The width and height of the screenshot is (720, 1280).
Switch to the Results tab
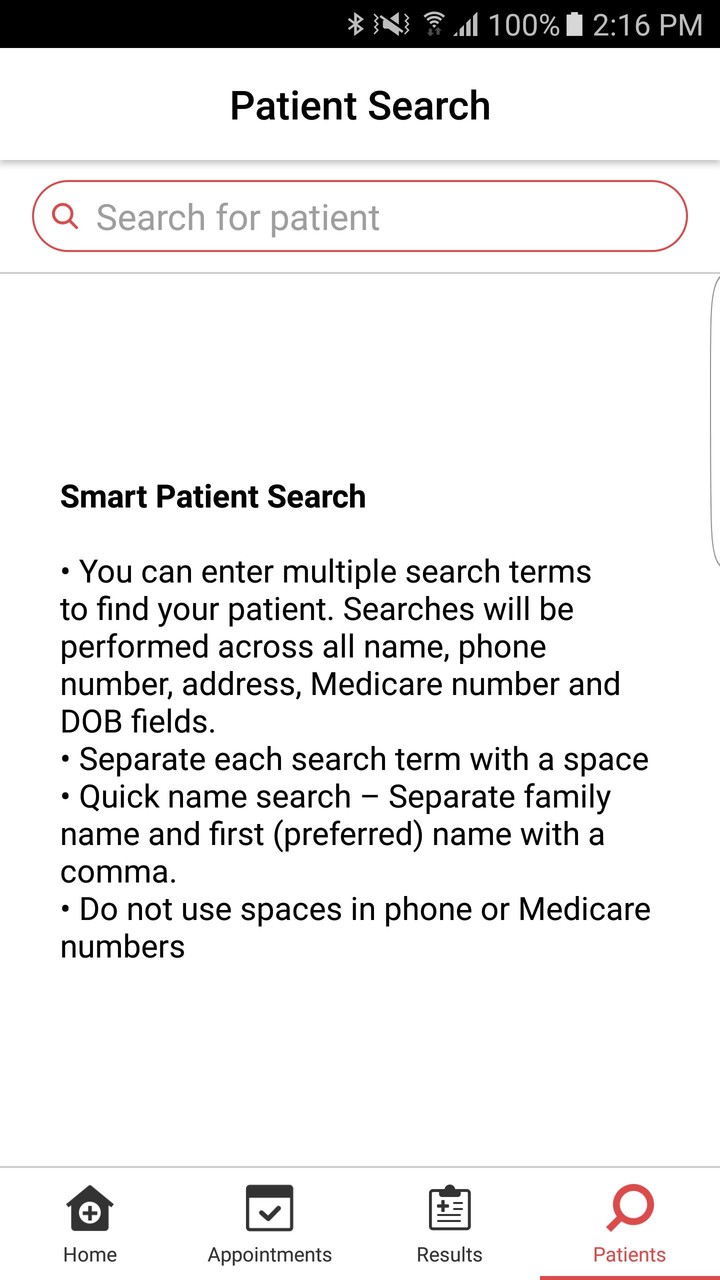[450, 1224]
